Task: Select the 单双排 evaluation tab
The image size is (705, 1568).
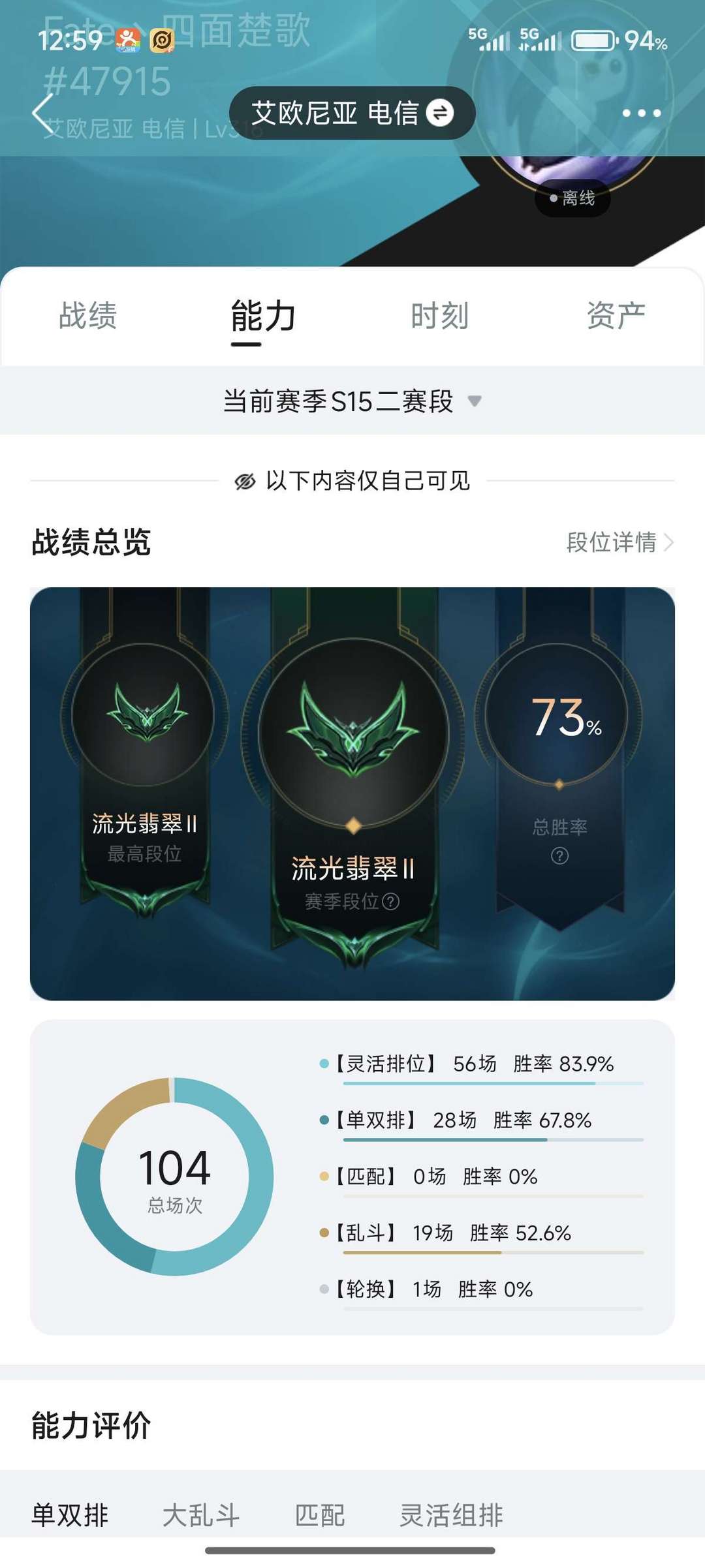Action: (x=70, y=1515)
